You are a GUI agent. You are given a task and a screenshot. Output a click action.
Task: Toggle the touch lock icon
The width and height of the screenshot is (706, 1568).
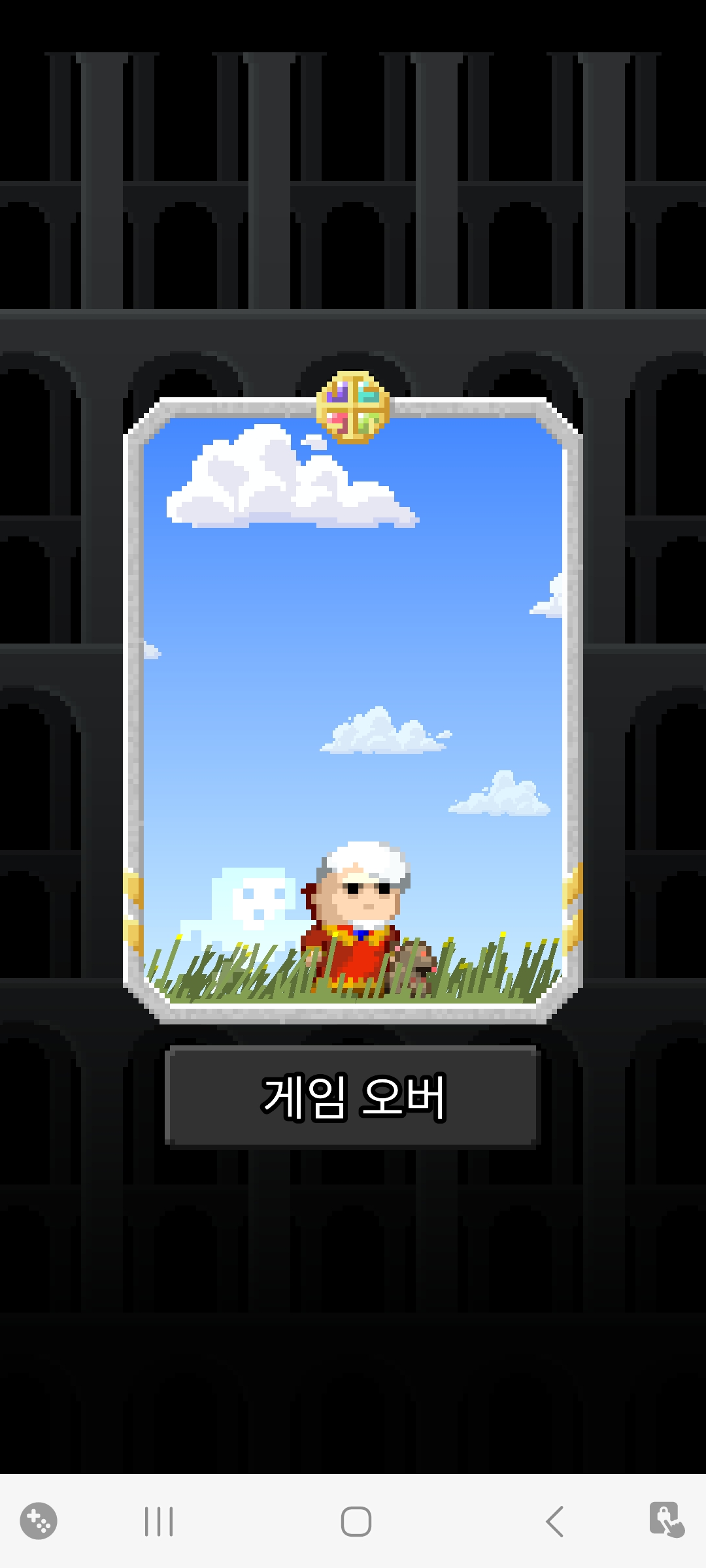666,1520
